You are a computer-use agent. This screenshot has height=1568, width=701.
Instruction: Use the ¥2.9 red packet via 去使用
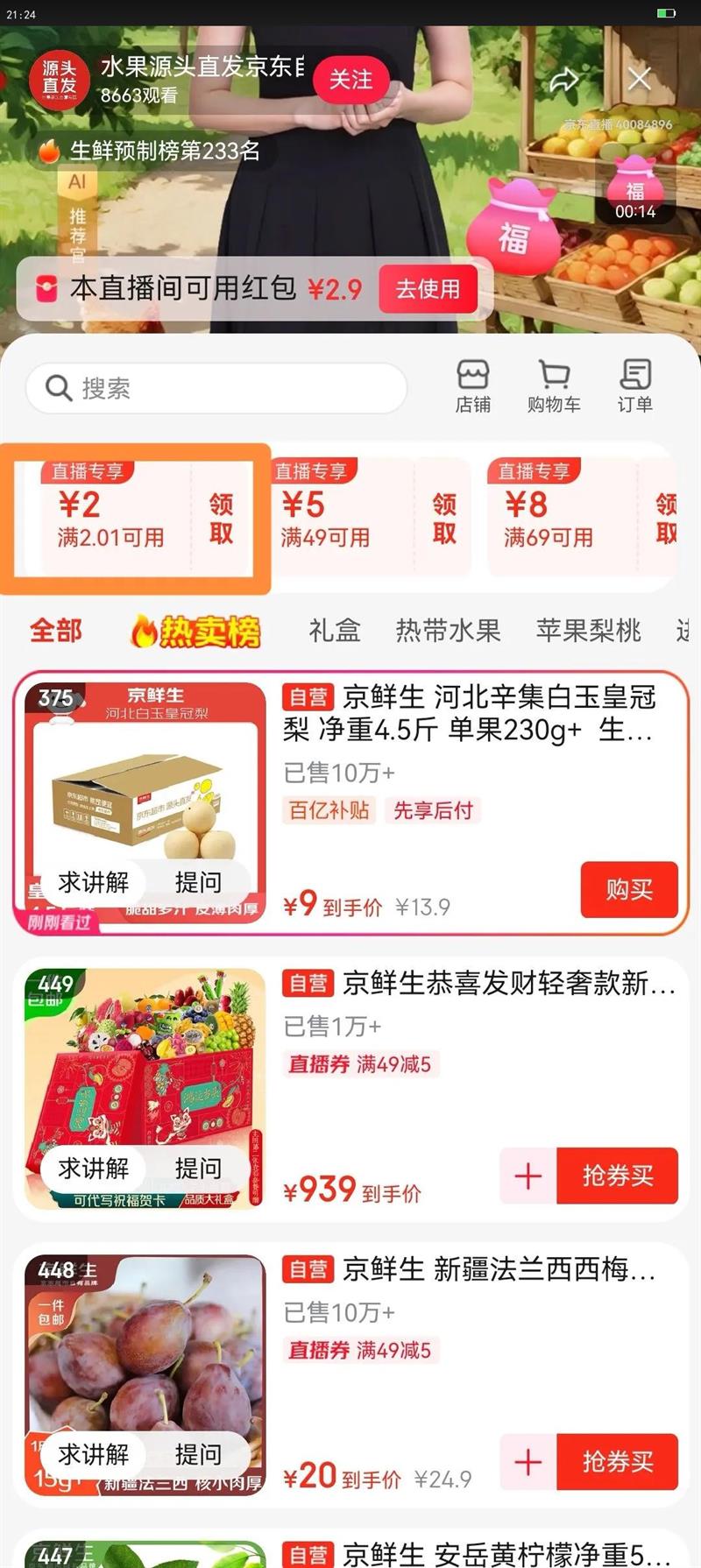click(x=428, y=289)
